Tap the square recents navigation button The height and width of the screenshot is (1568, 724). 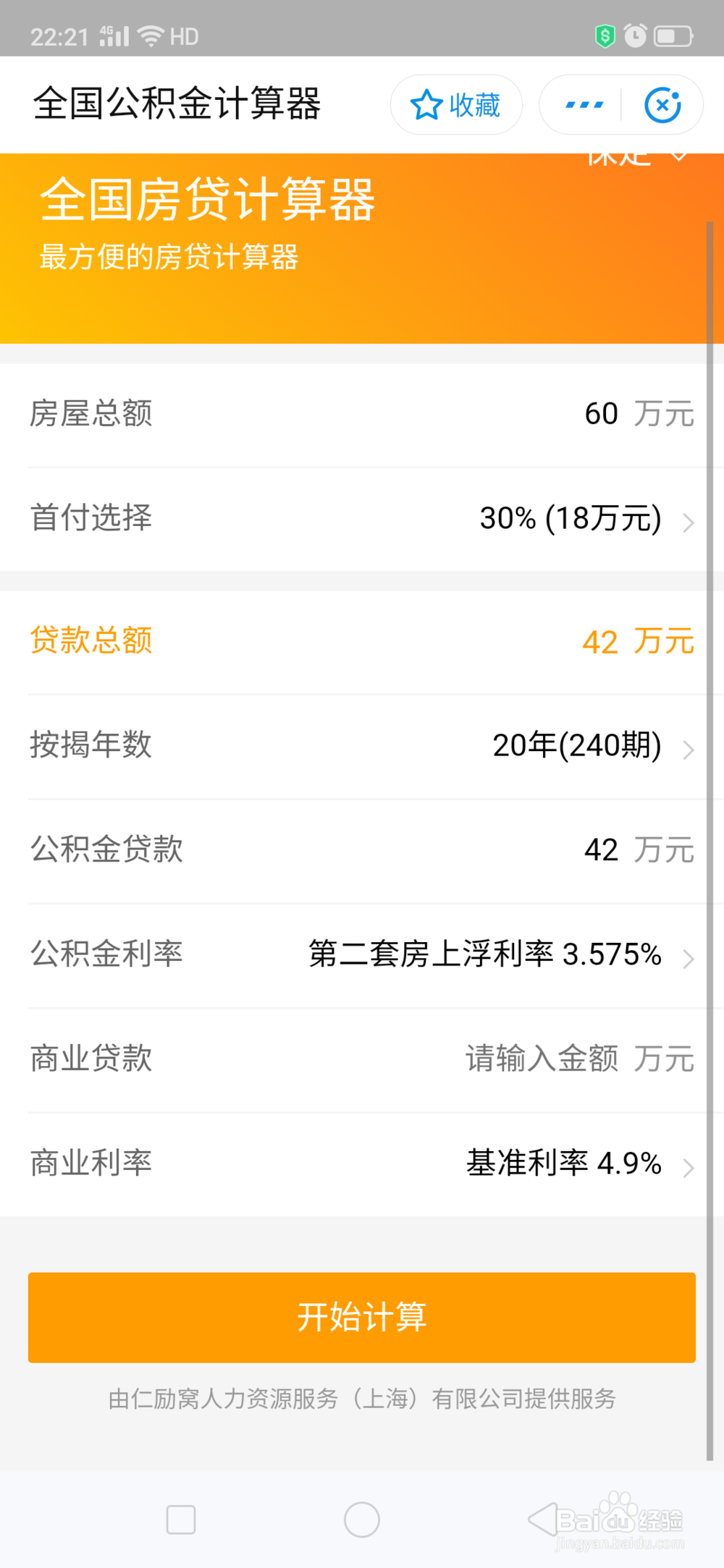pos(180,1520)
